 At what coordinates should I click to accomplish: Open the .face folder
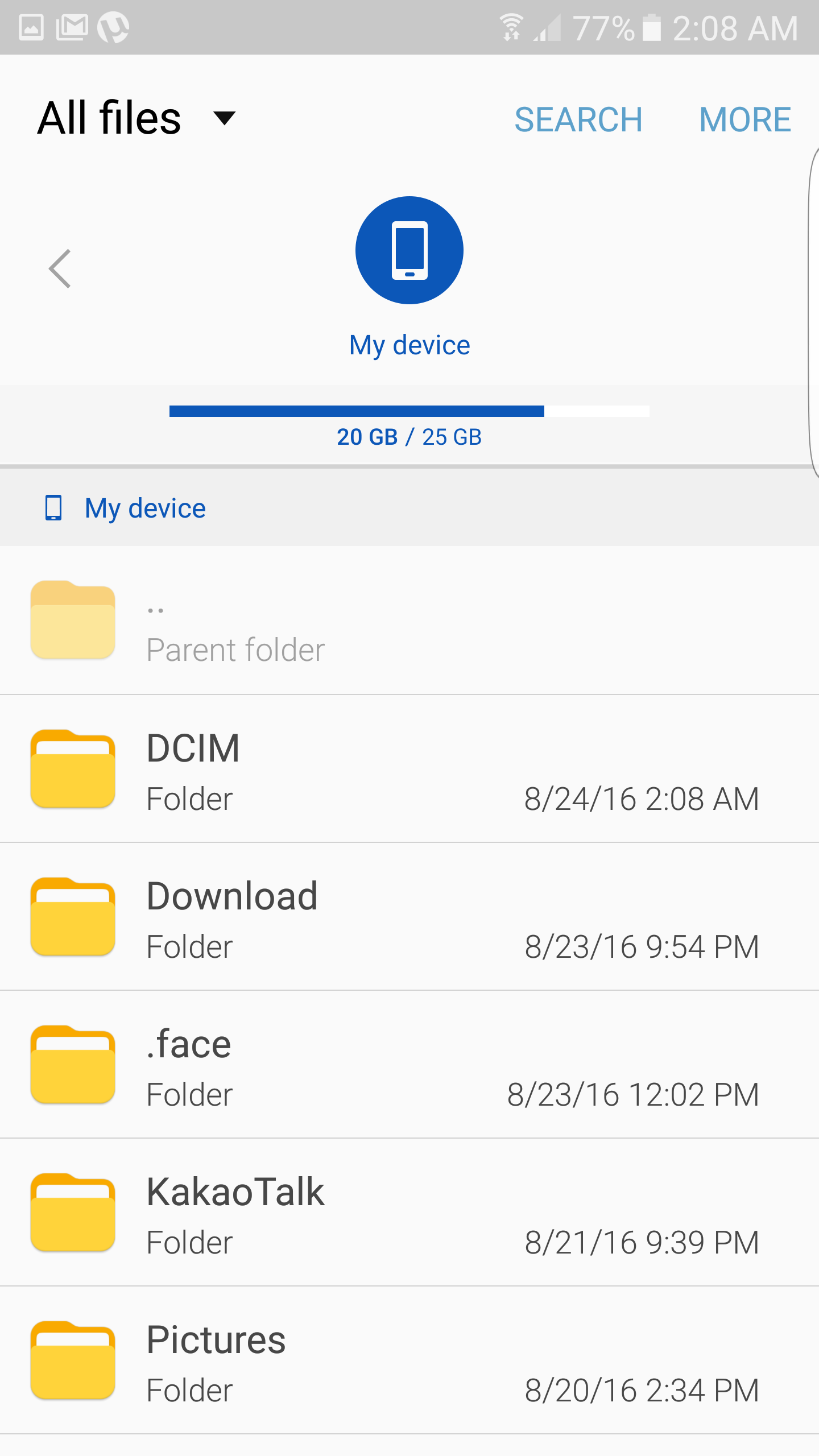(x=189, y=1065)
